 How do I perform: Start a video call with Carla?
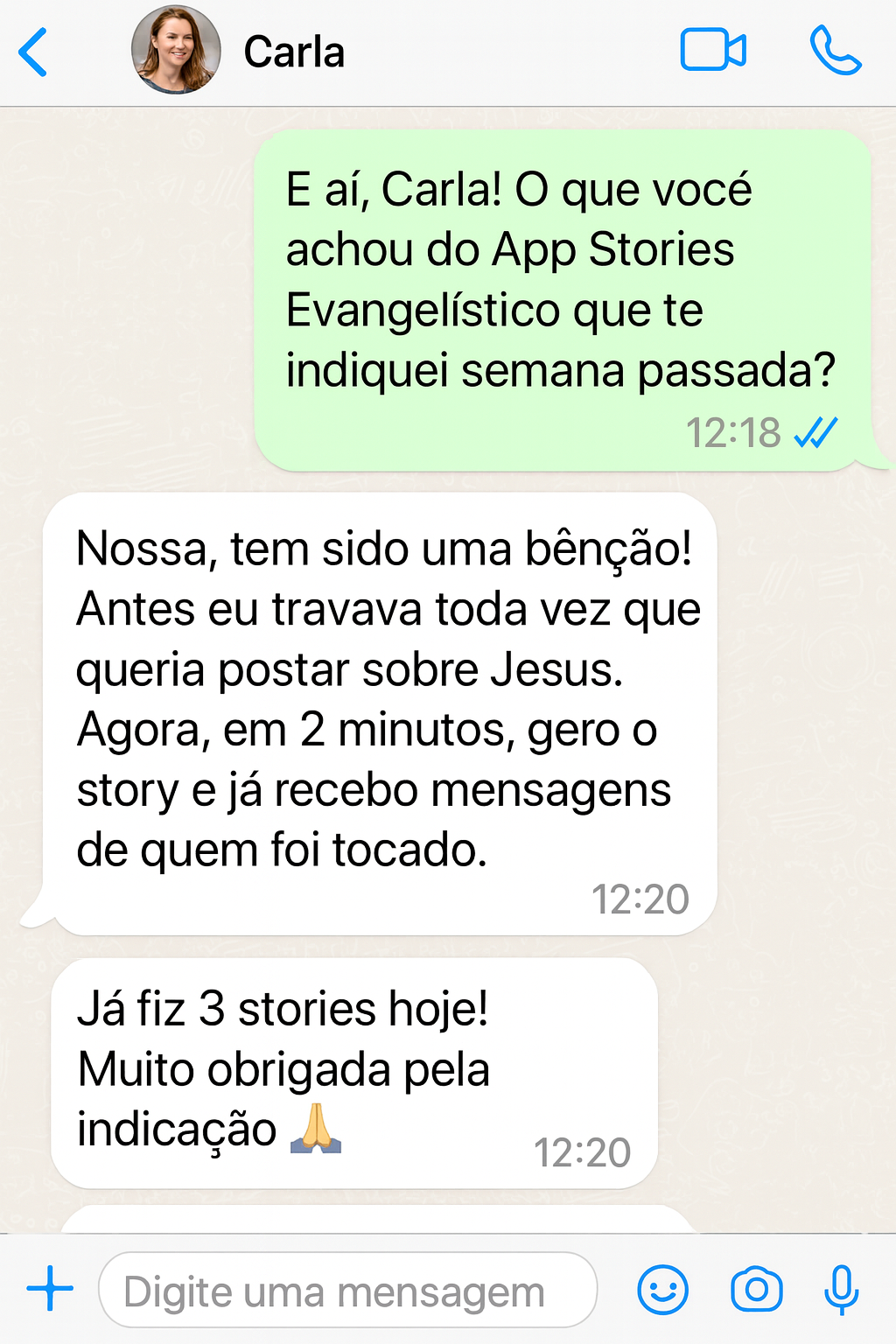[713, 50]
